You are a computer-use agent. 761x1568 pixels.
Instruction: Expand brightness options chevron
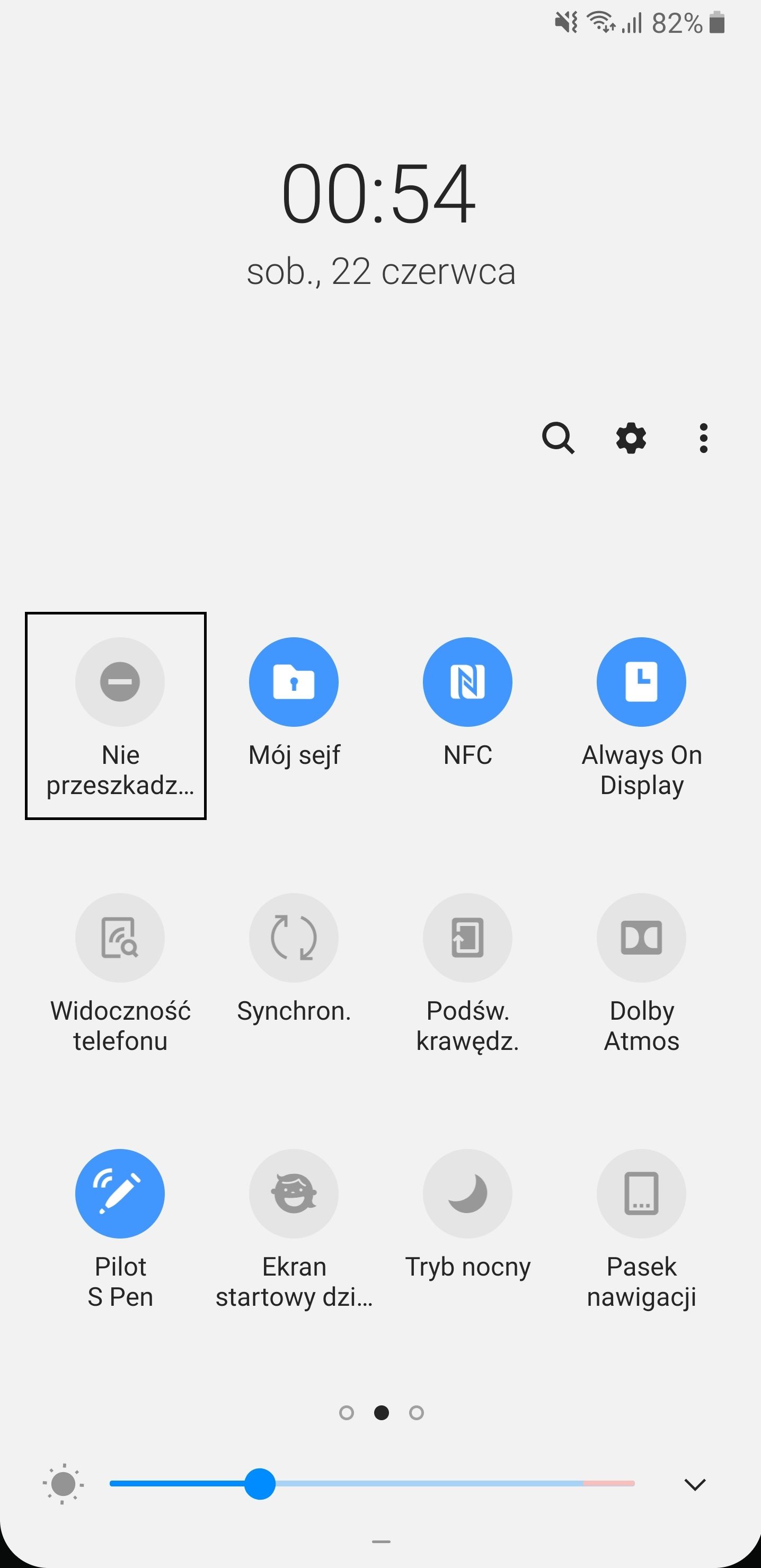tap(695, 1484)
